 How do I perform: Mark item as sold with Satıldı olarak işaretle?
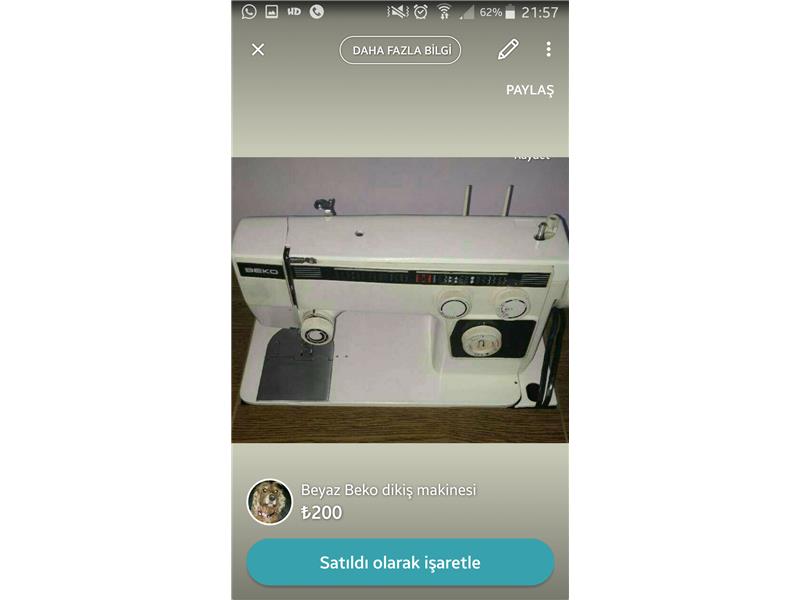point(400,562)
